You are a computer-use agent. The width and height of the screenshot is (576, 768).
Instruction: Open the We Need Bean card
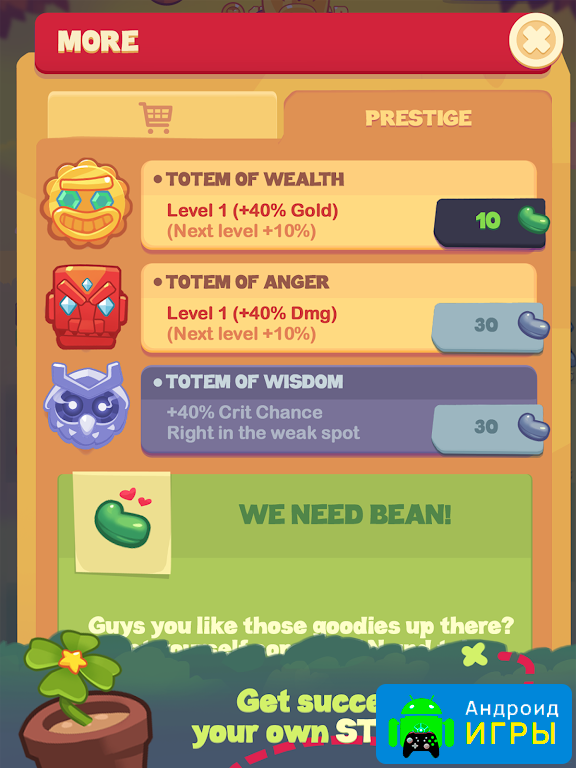295,558
